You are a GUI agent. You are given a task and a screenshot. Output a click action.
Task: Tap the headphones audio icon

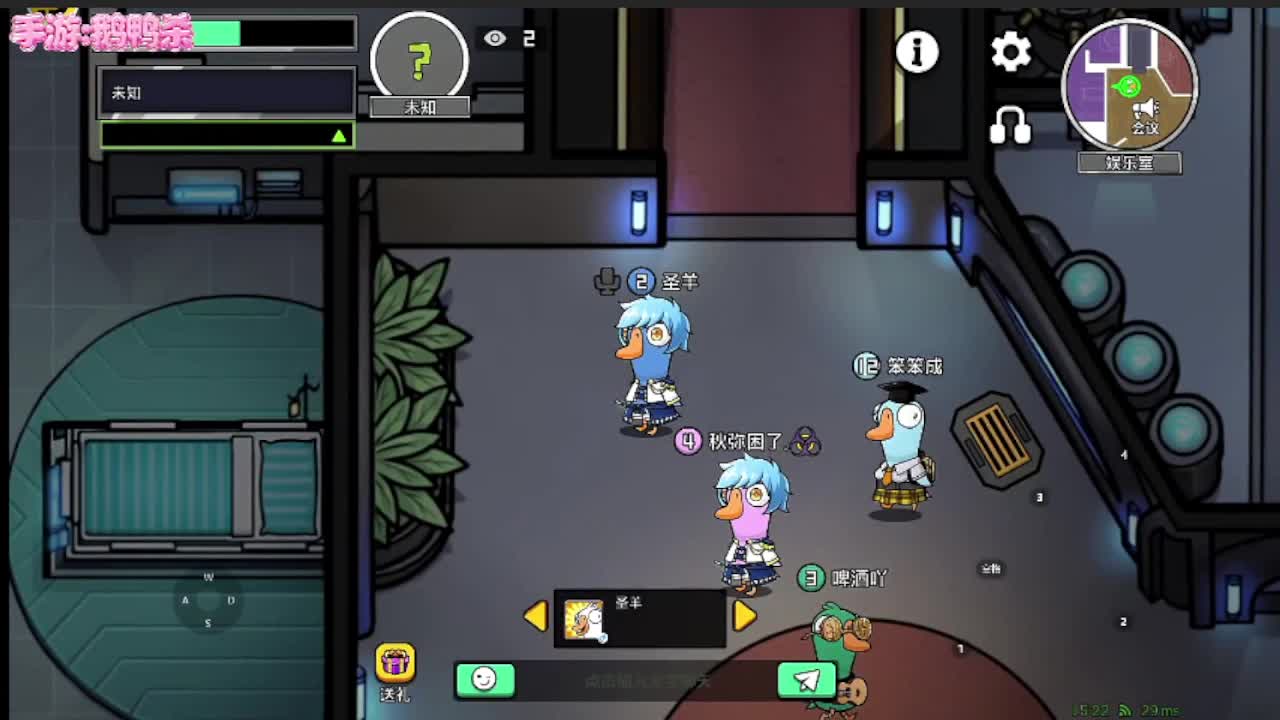point(1010,126)
